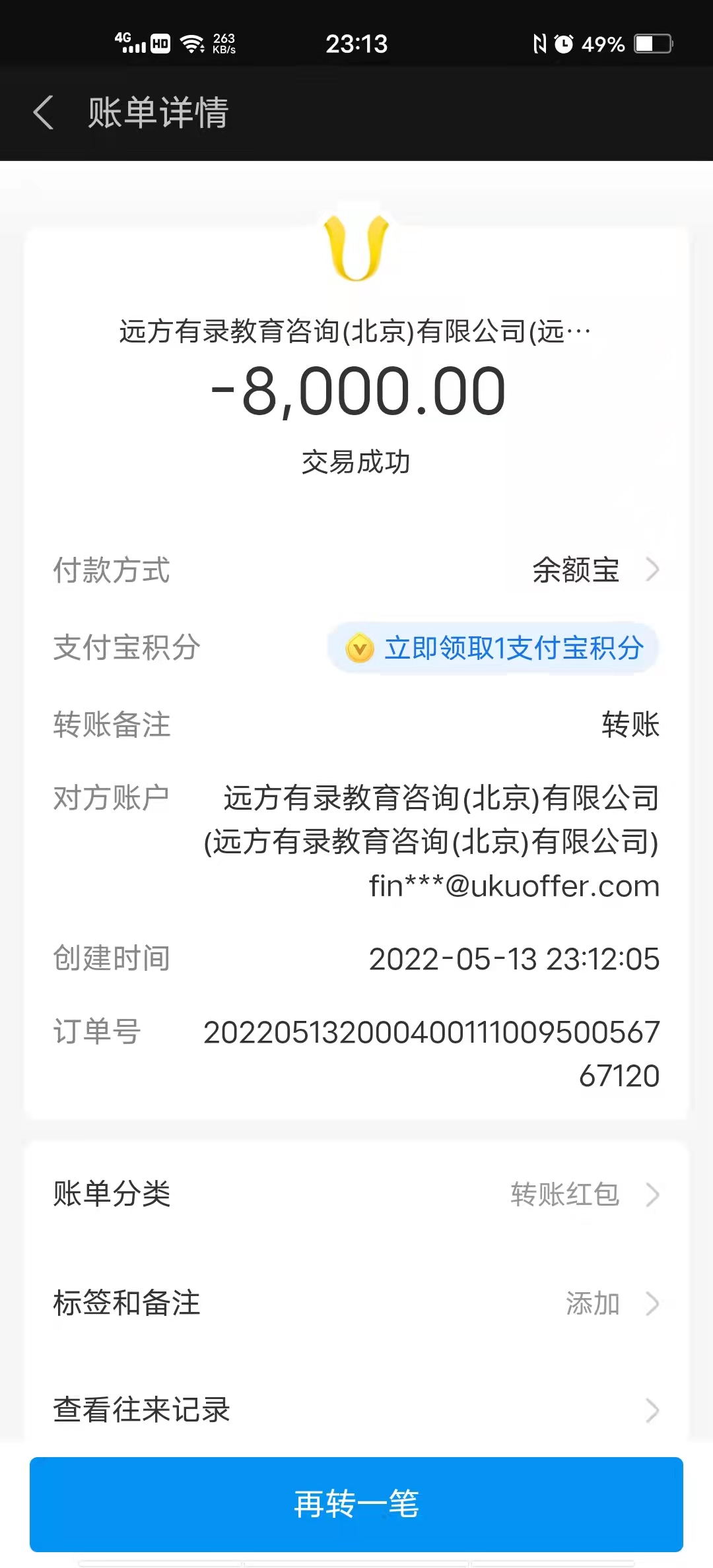Claim 立即领取1支付宝积分 reward
This screenshot has width=713, height=1568.
(494, 648)
